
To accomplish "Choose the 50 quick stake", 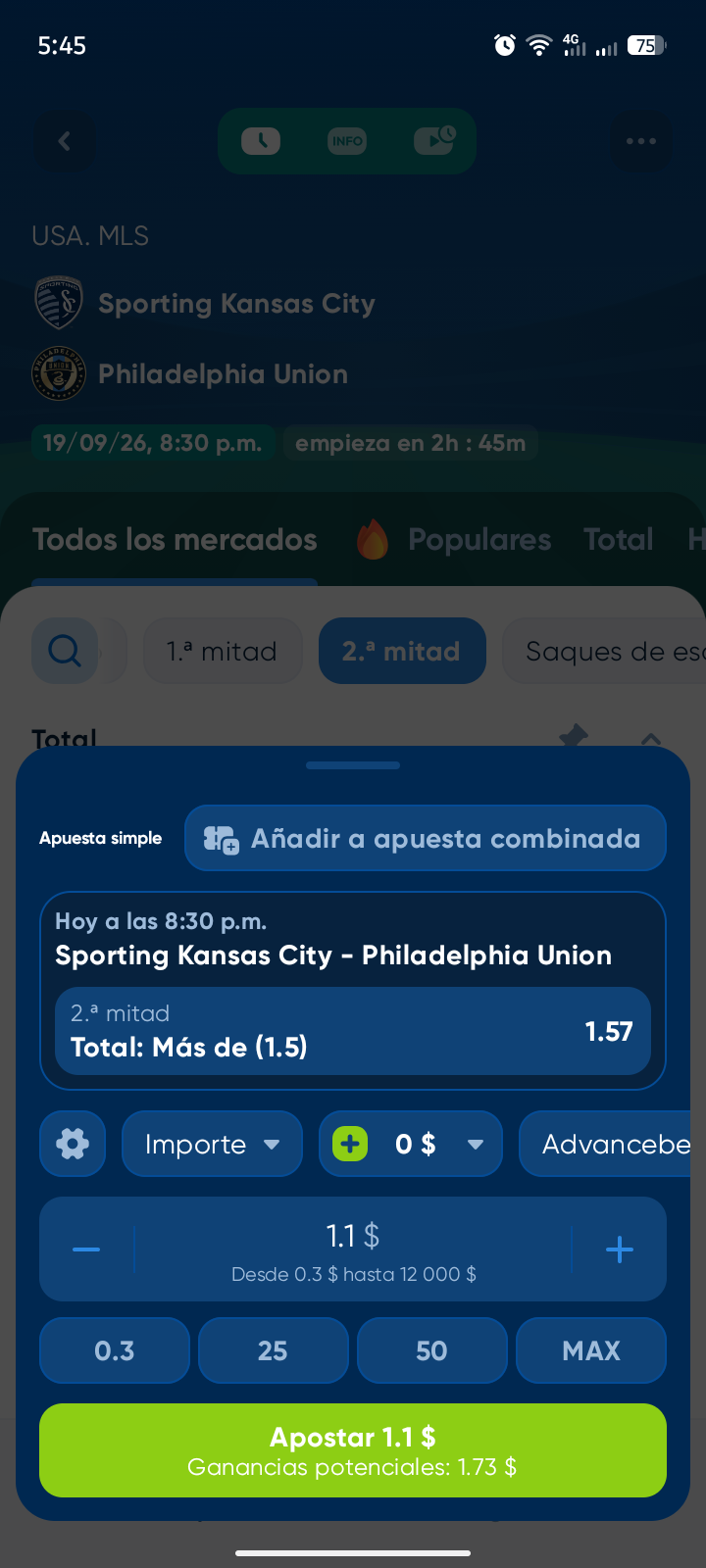I will pos(432,1350).
